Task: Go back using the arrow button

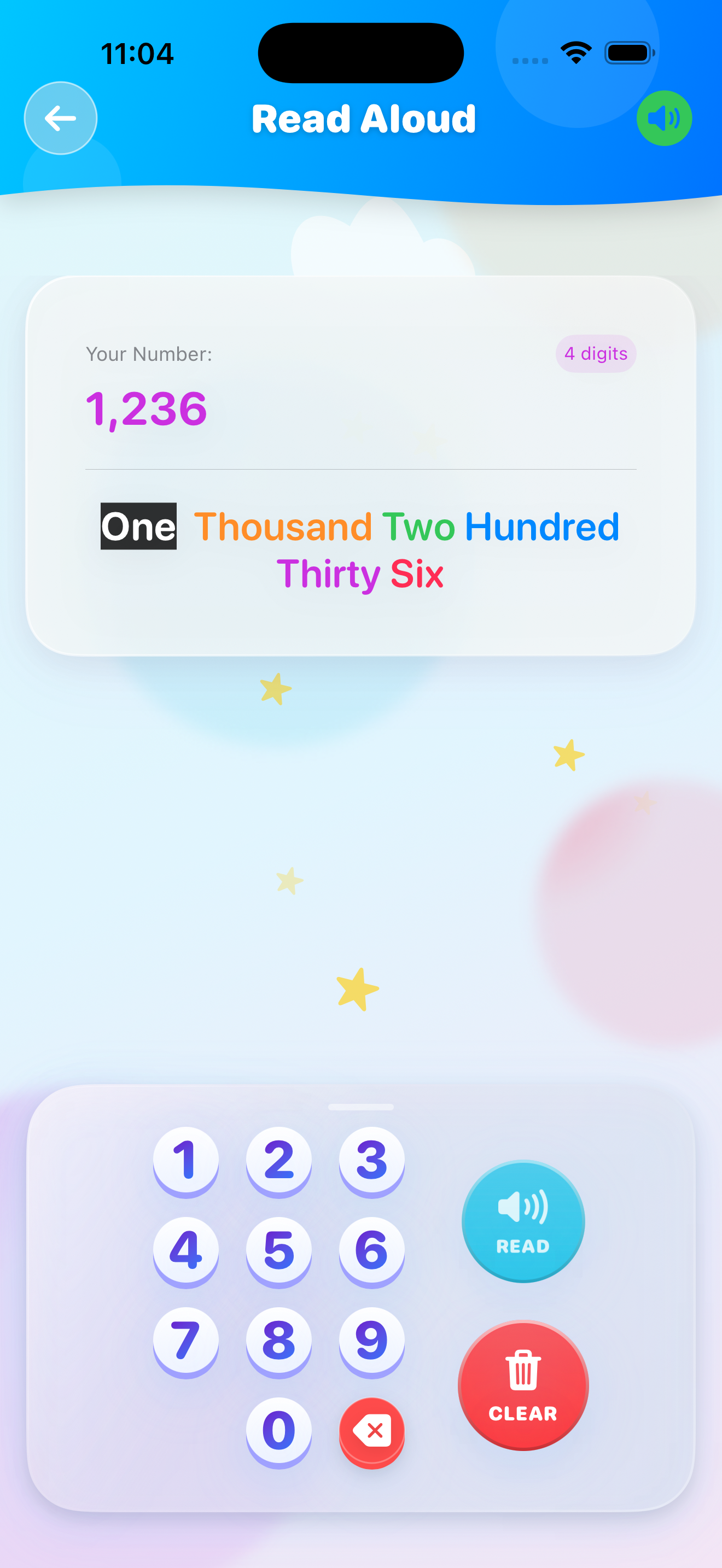Action: point(60,118)
